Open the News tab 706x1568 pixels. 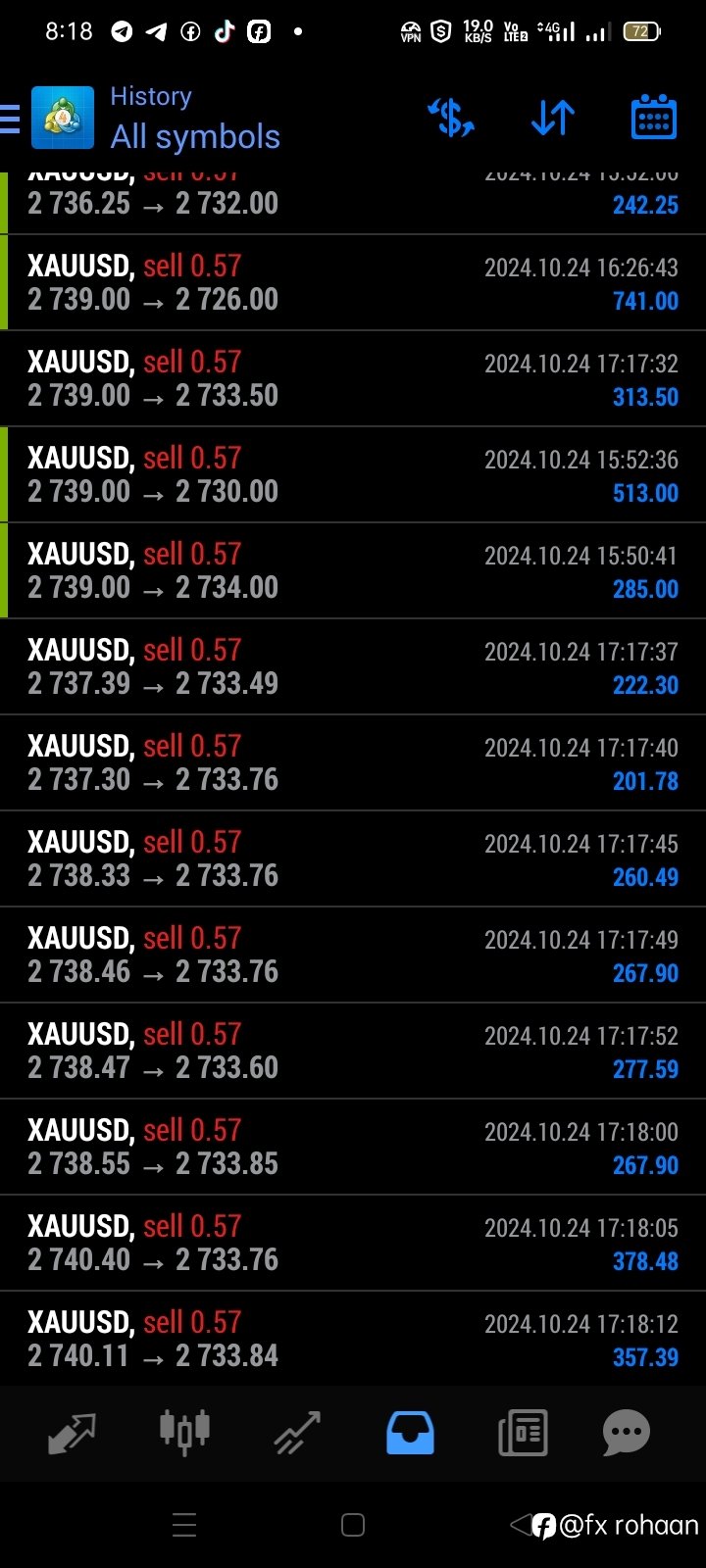[x=523, y=1433]
